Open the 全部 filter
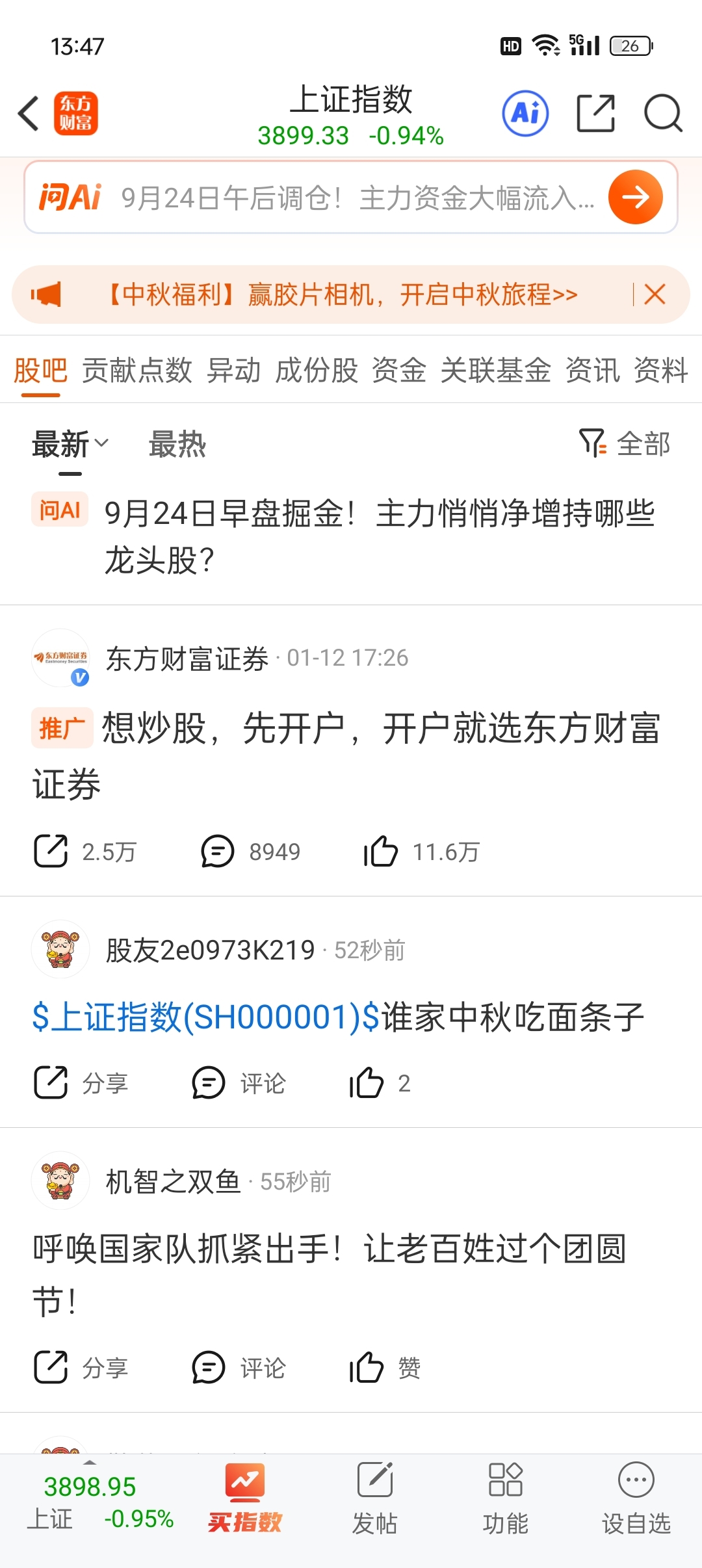The height and width of the screenshot is (1568, 702). pos(625,444)
